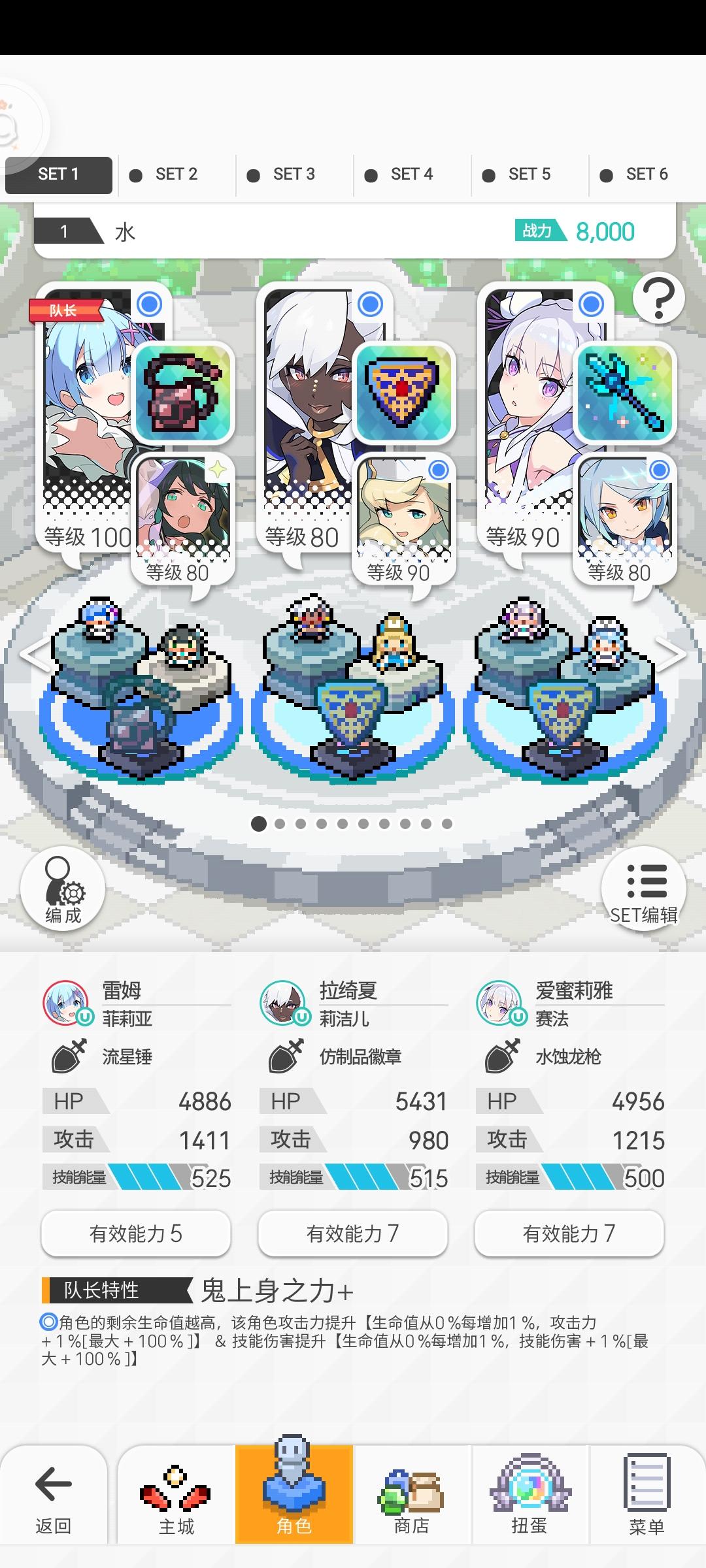Tap the first carousel page dot
This screenshot has height=1568, width=706.
[x=258, y=824]
